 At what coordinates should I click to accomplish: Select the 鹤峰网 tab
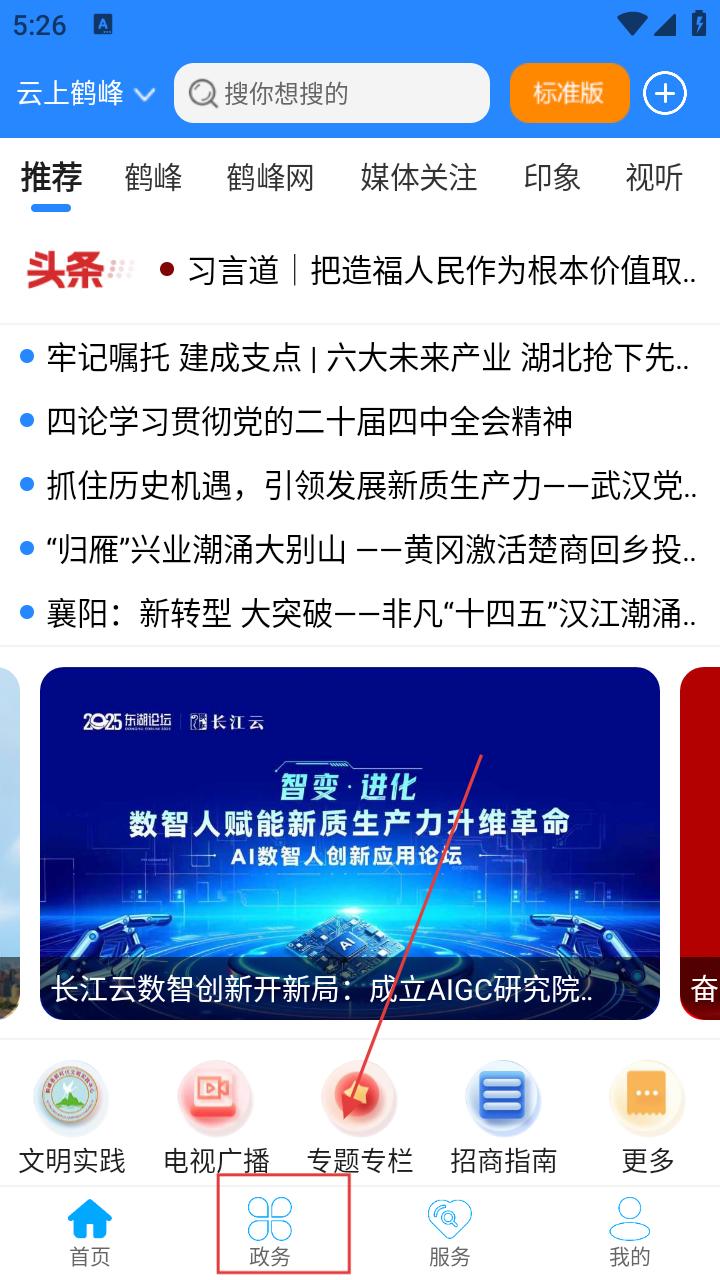tap(270, 178)
